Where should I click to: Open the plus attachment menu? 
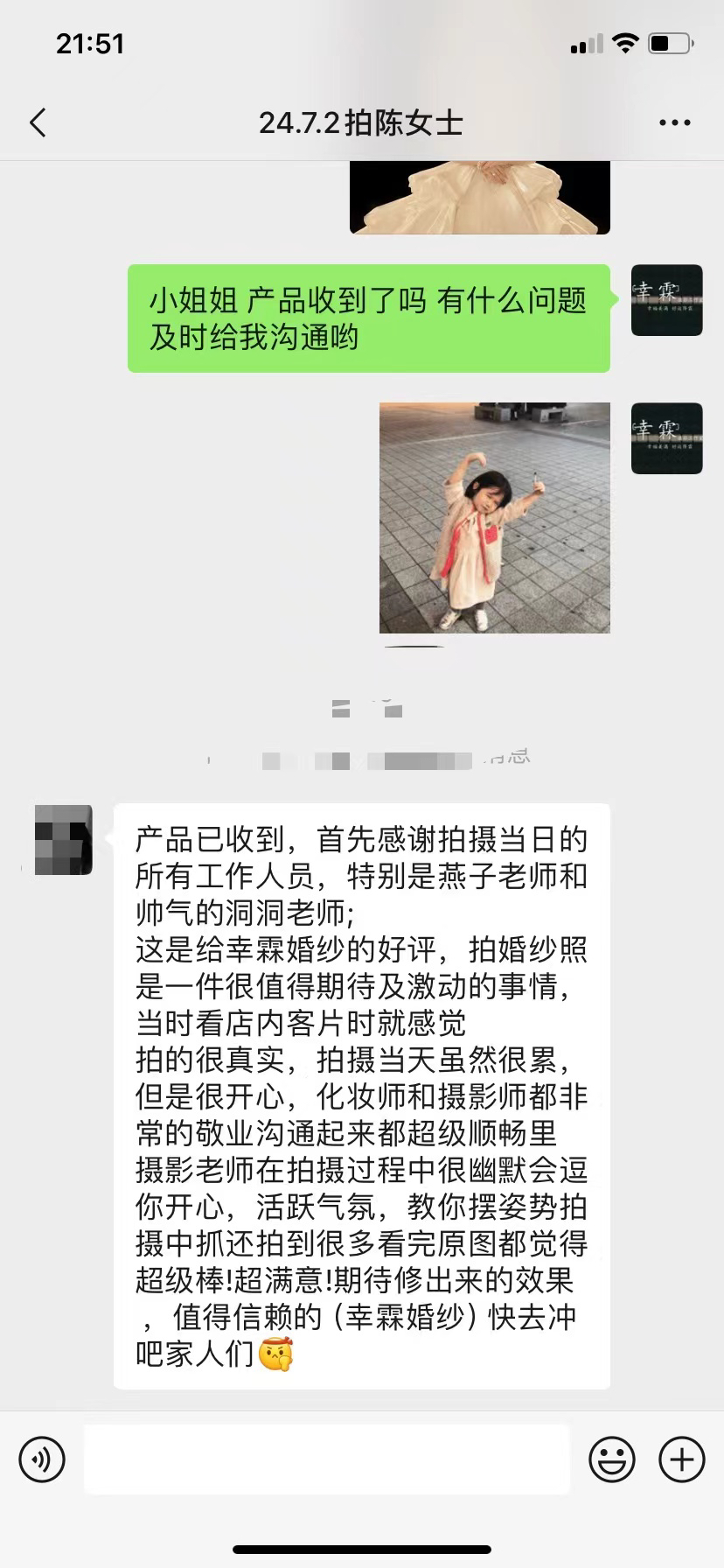pyautogui.click(x=681, y=1459)
